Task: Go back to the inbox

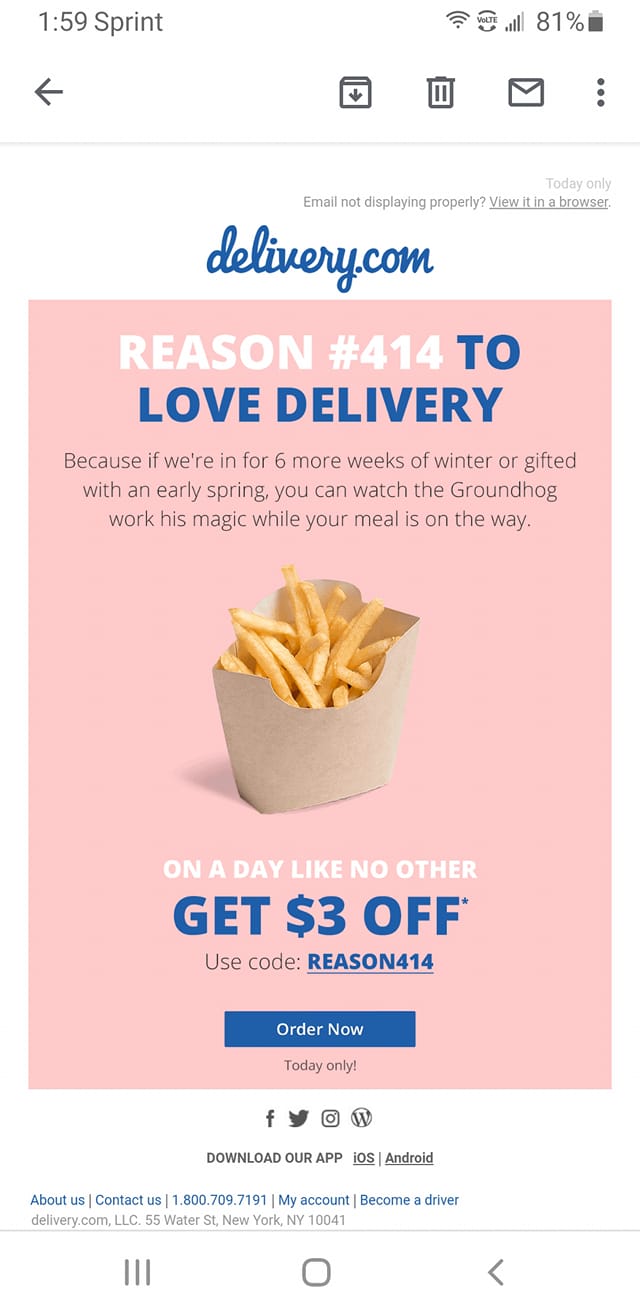Action: coord(48,93)
